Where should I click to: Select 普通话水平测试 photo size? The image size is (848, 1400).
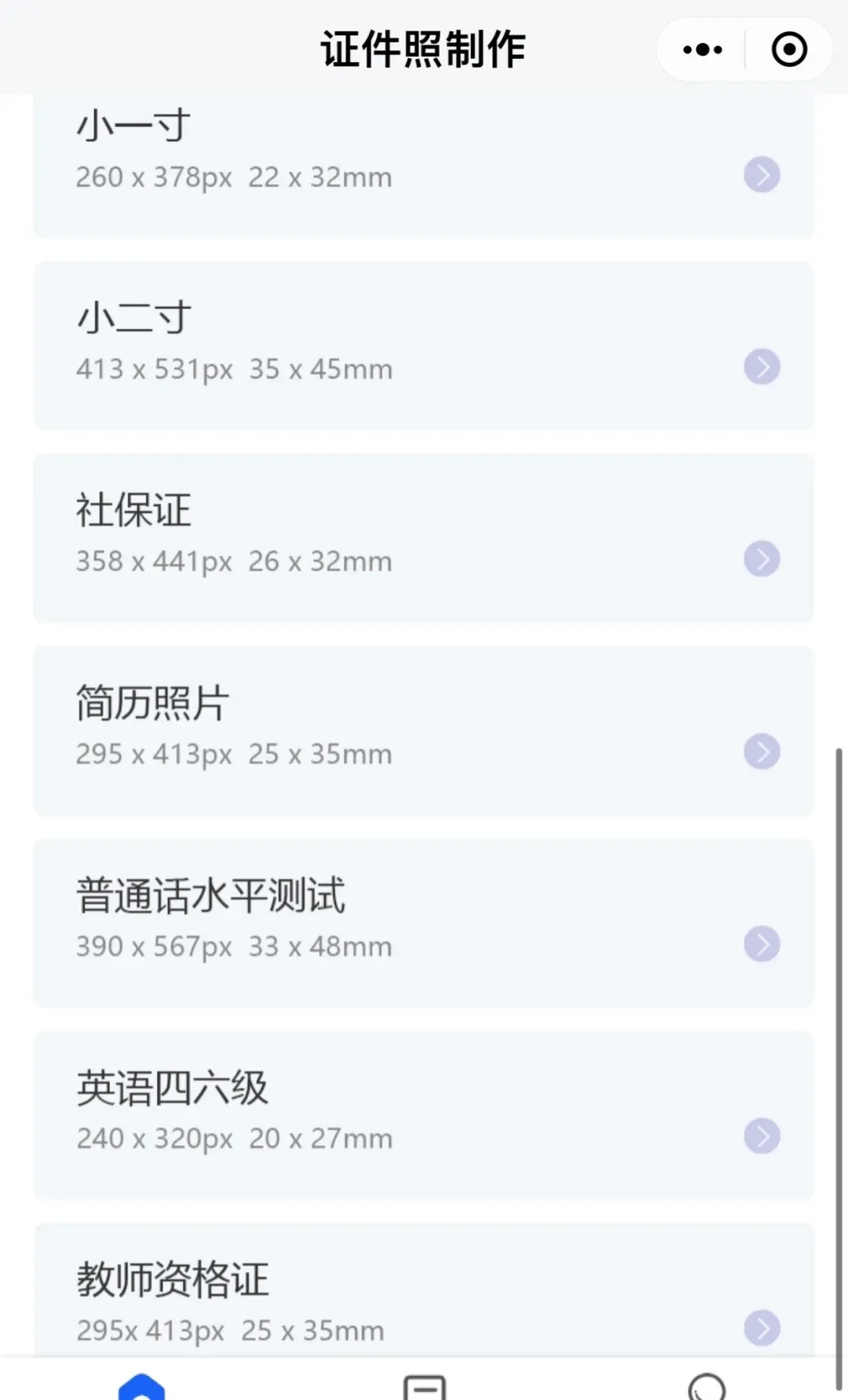coord(423,923)
